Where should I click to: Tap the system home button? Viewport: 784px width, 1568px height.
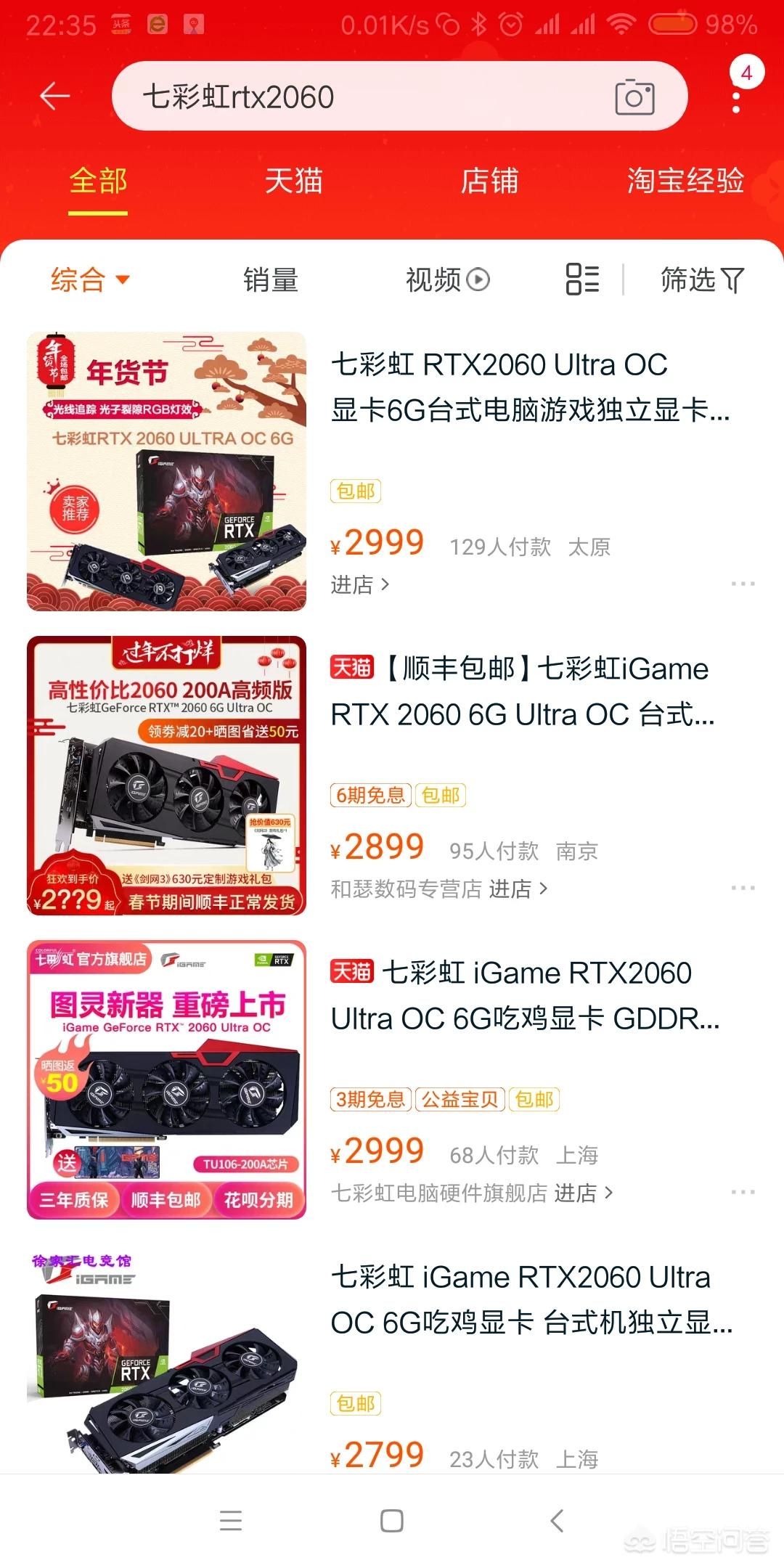pos(392,1521)
